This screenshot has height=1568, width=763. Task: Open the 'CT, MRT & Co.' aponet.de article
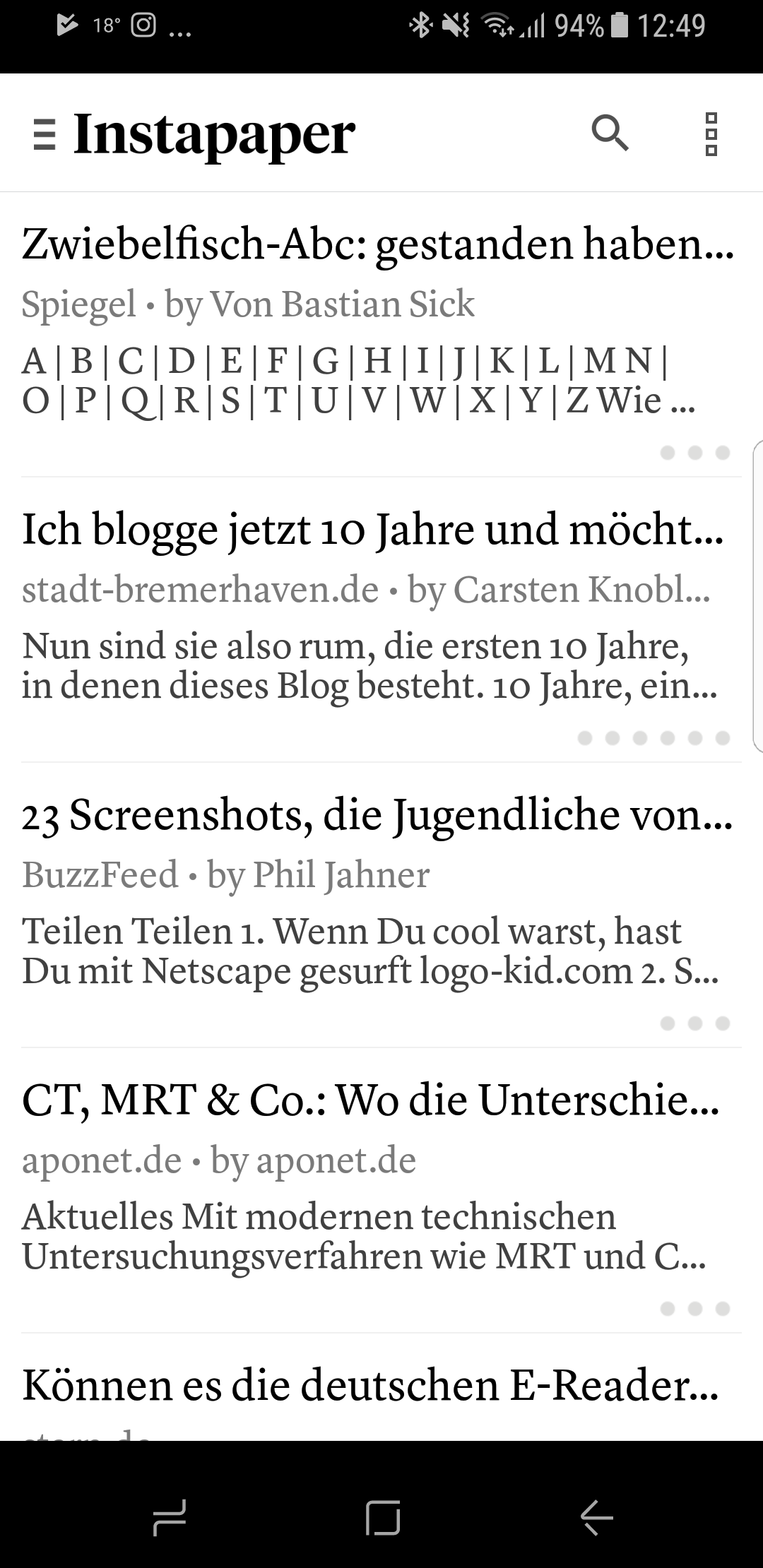(x=371, y=1100)
